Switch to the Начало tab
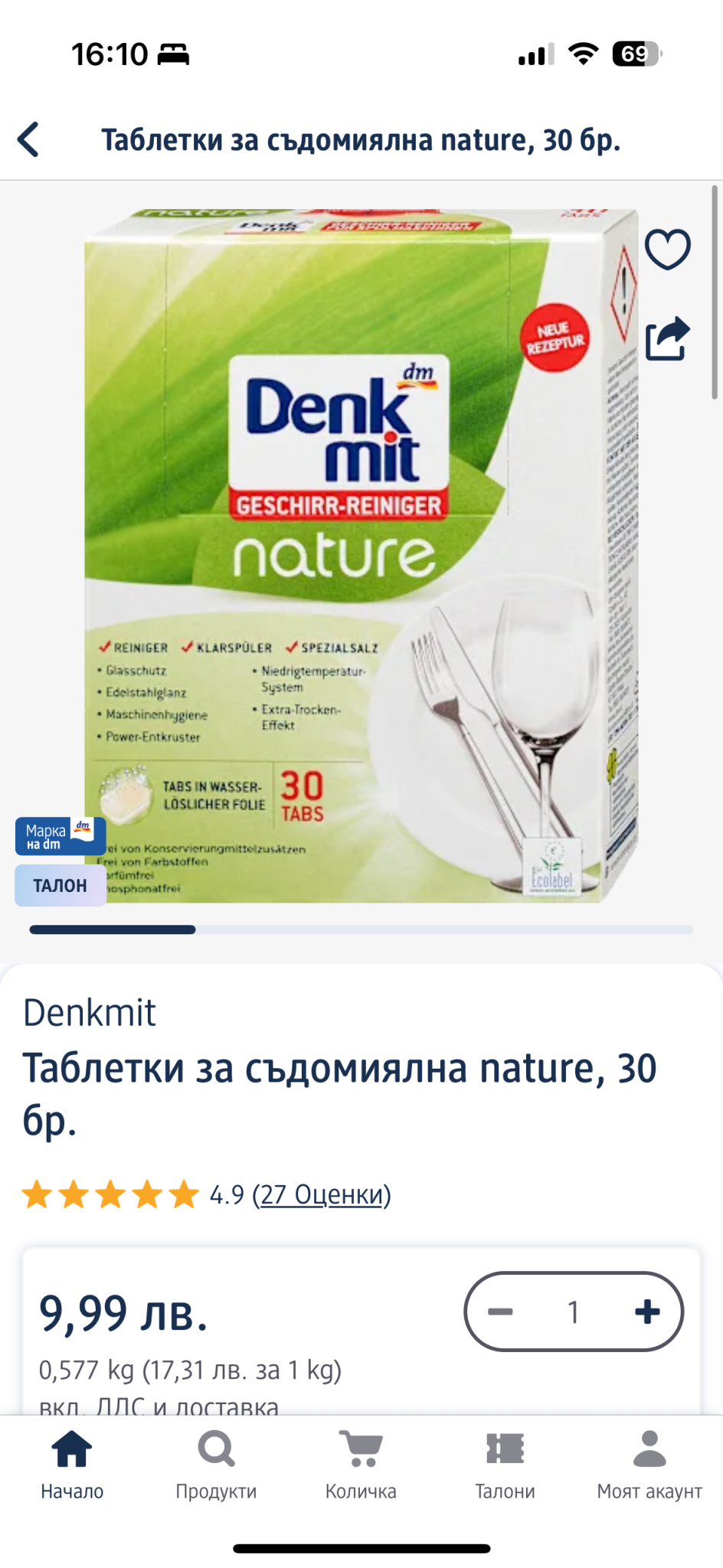 click(x=72, y=1464)
